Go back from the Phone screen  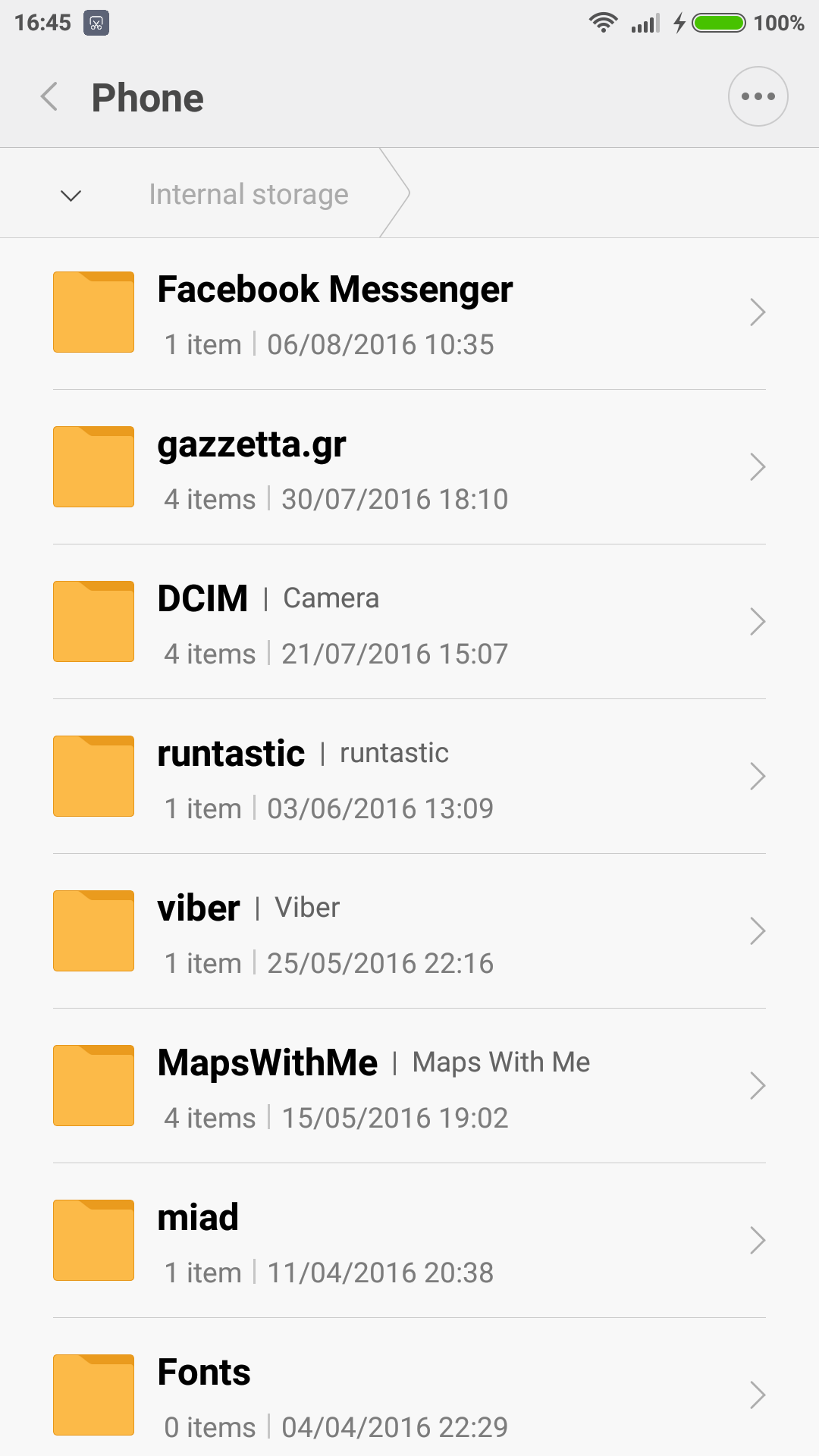click(x=50, y=97)
